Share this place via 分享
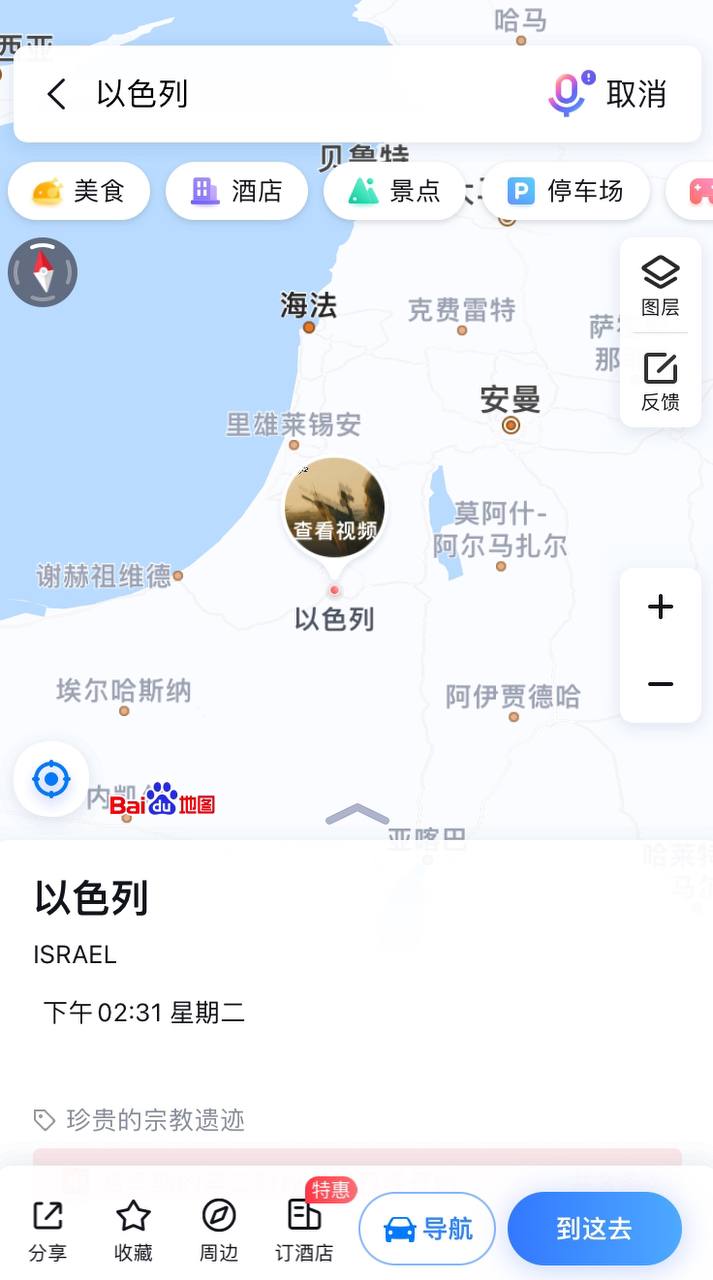 47,1231
